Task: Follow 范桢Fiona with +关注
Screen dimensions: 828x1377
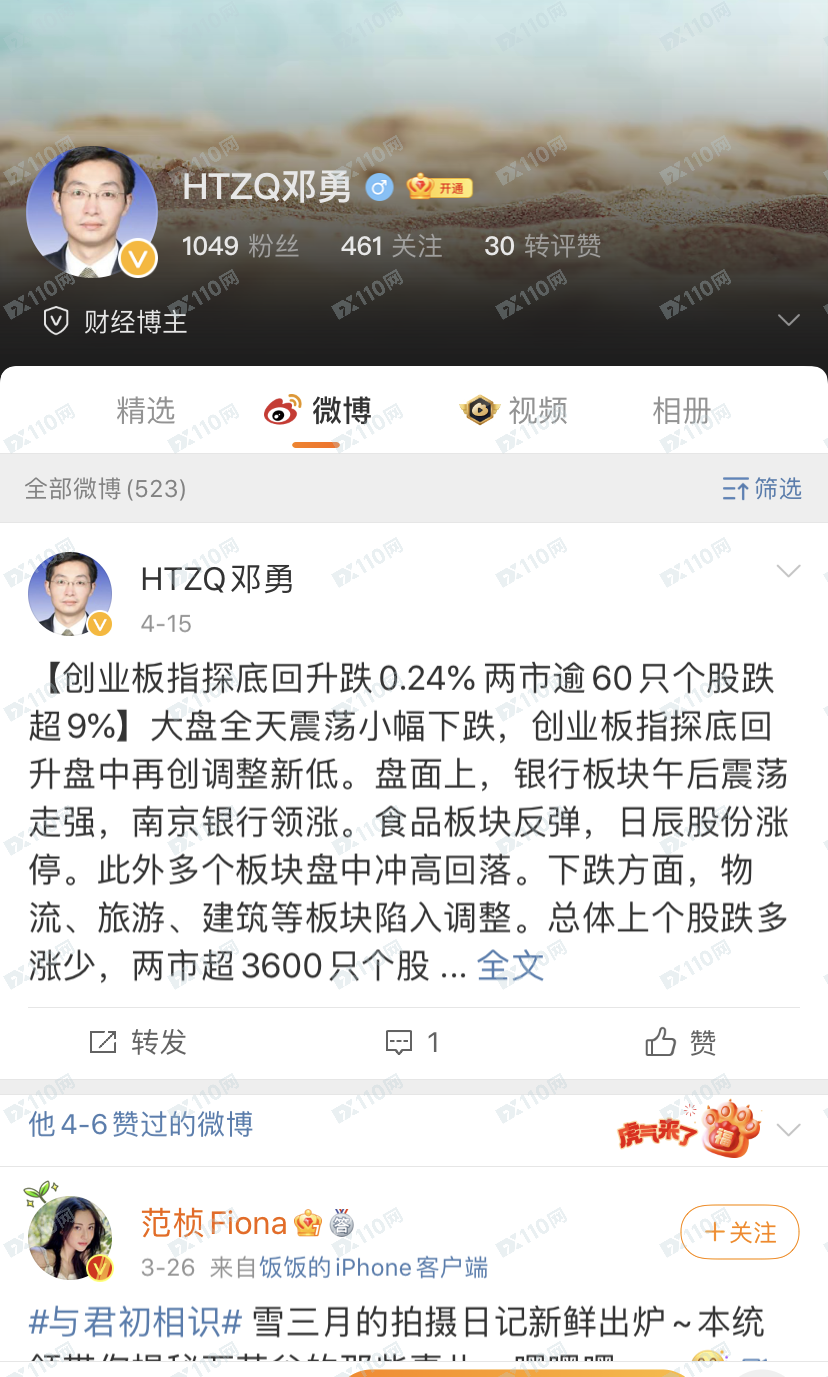Action: pyautogui.click(x=739, y=1232)
